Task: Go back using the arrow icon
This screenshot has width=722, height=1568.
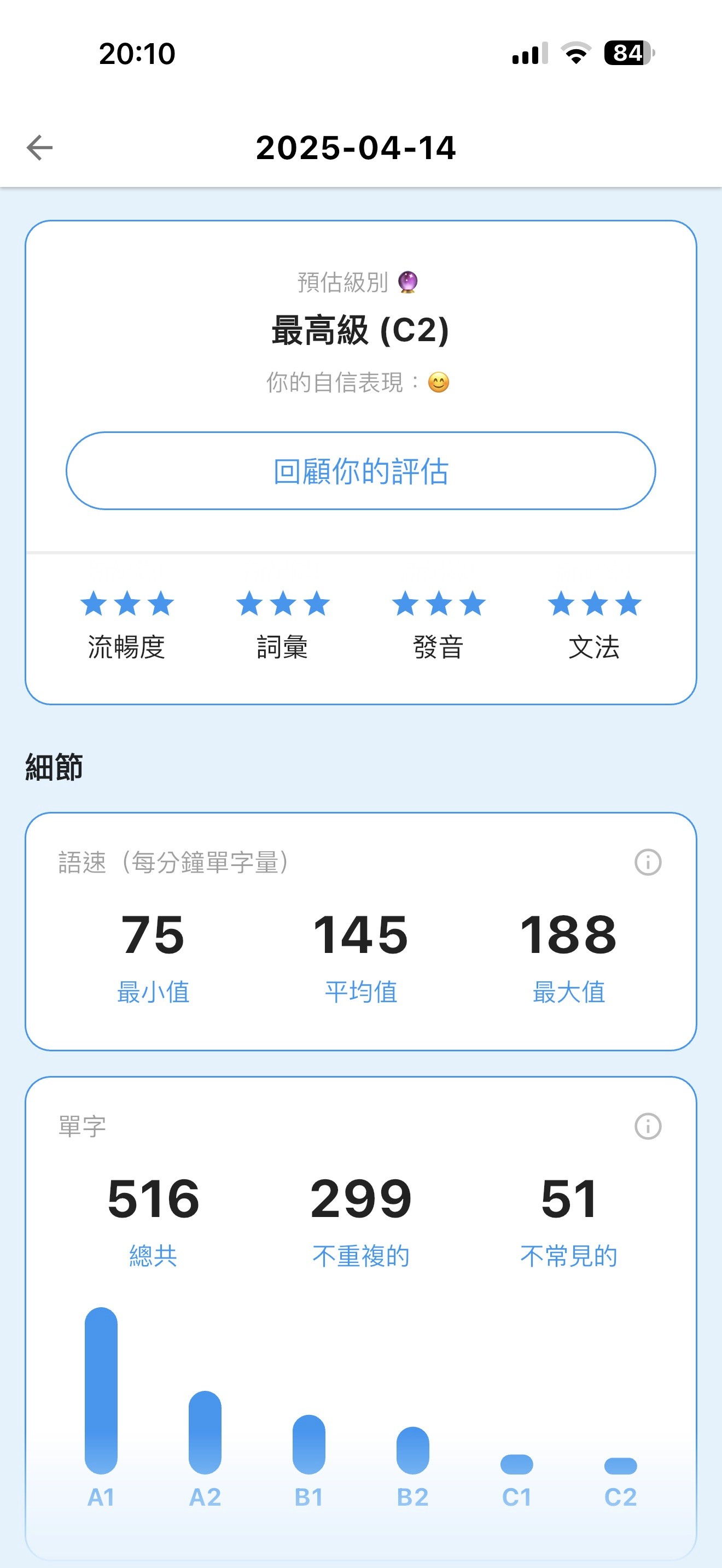Action: click(x=40, y=148)
